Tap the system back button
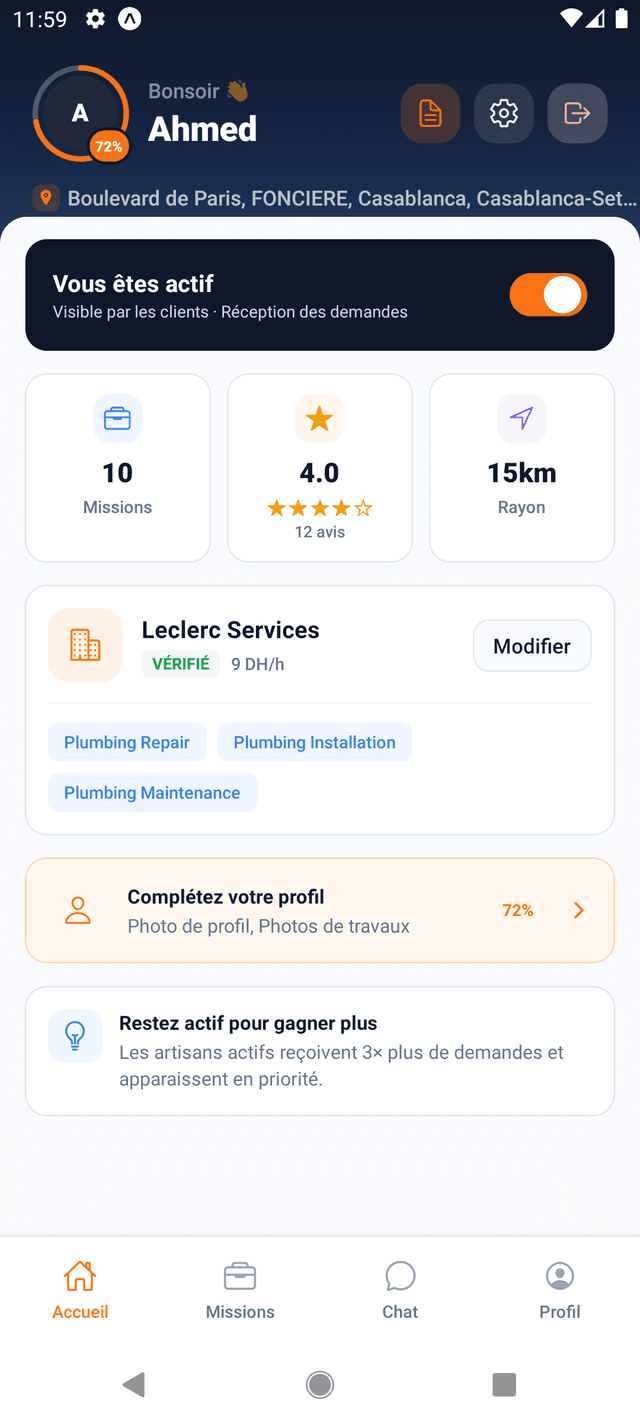Screen dimensions: 640x1422 click(x=133, y=1384)
